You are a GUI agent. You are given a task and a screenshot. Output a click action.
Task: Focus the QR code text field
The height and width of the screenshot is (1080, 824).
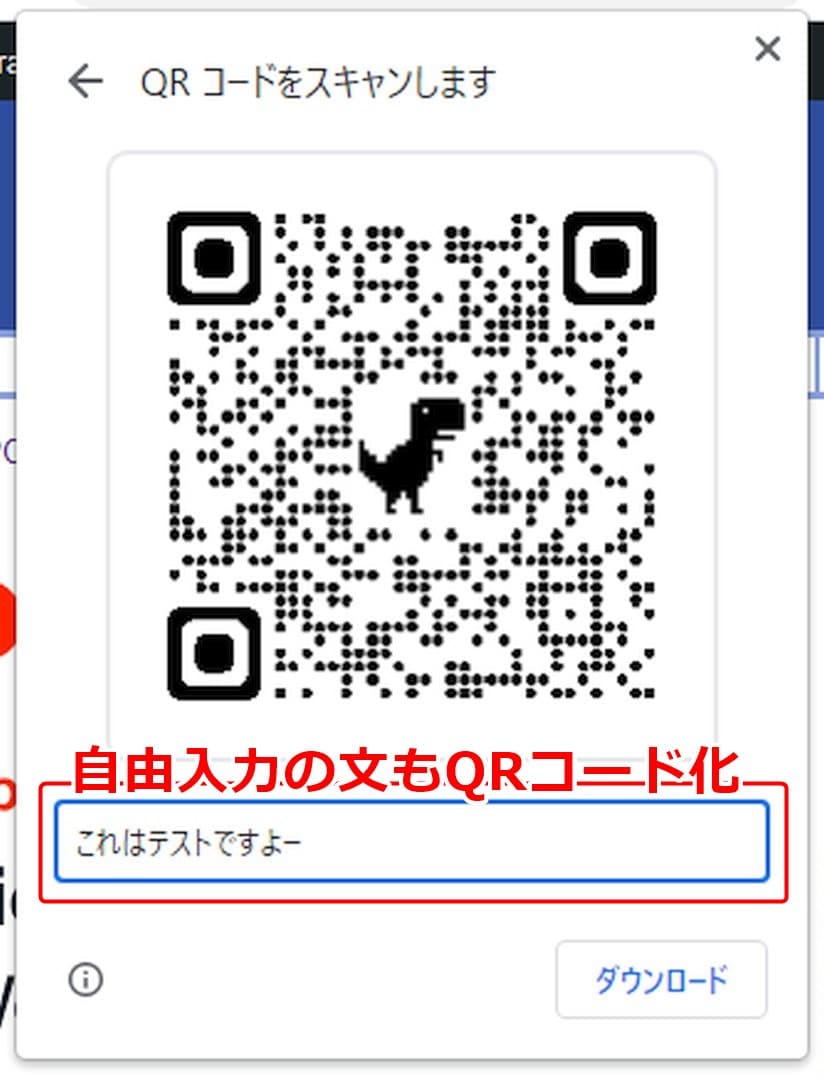[411, 842]
